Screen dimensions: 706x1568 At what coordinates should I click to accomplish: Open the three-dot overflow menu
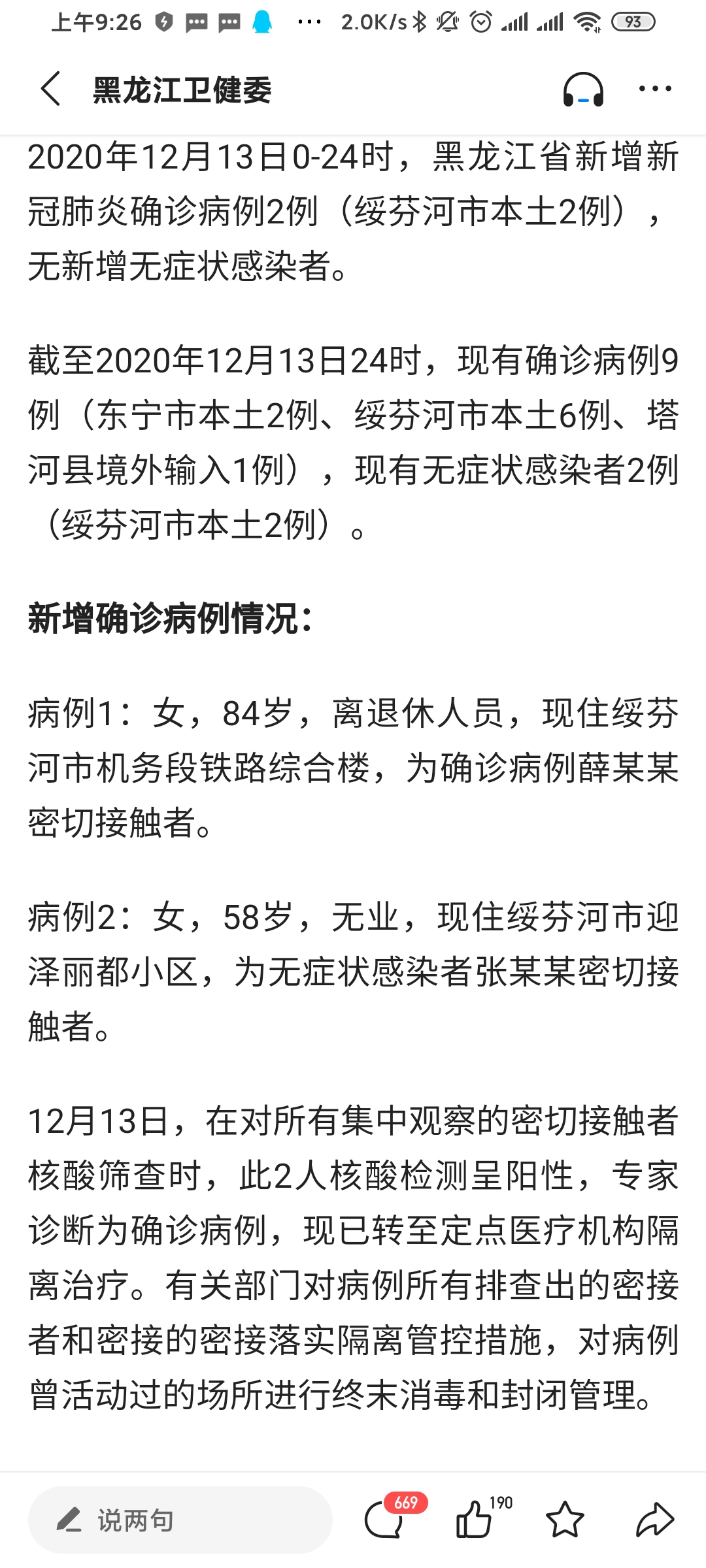(655, 89)
